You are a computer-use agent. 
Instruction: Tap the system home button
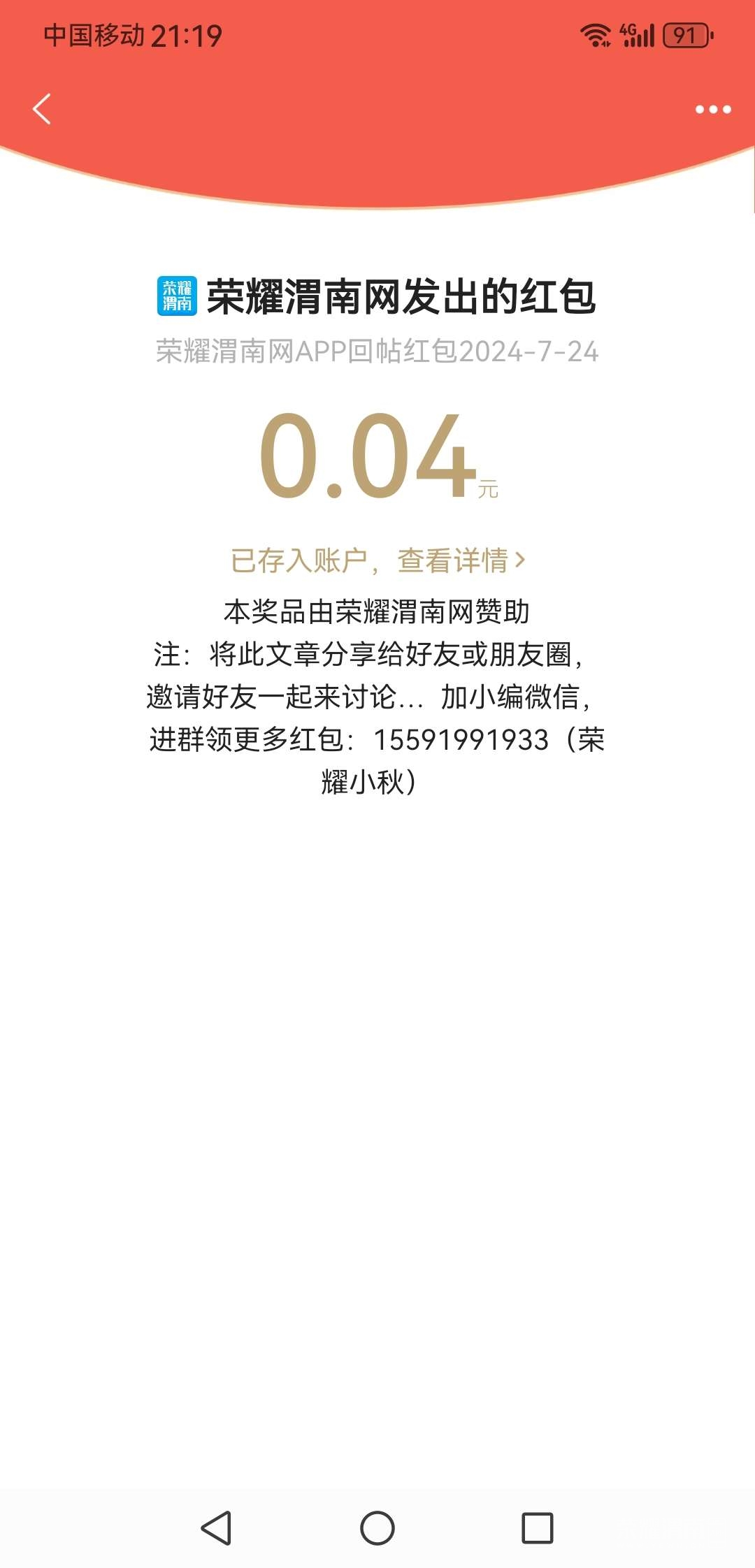[x=377, y=1528]
